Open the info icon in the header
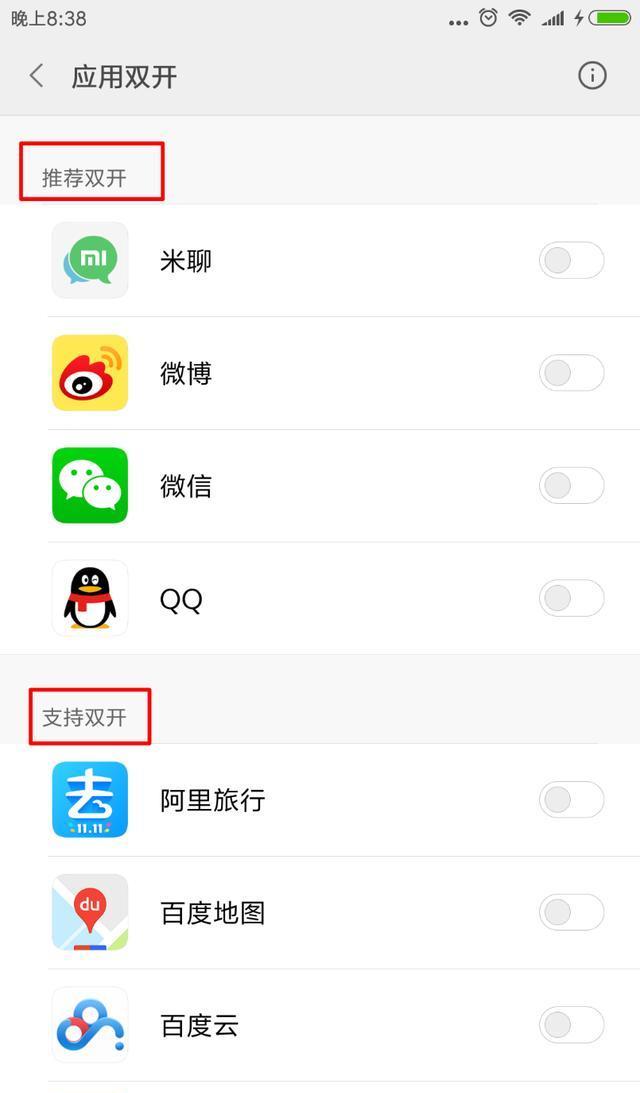 pos(592,76)
